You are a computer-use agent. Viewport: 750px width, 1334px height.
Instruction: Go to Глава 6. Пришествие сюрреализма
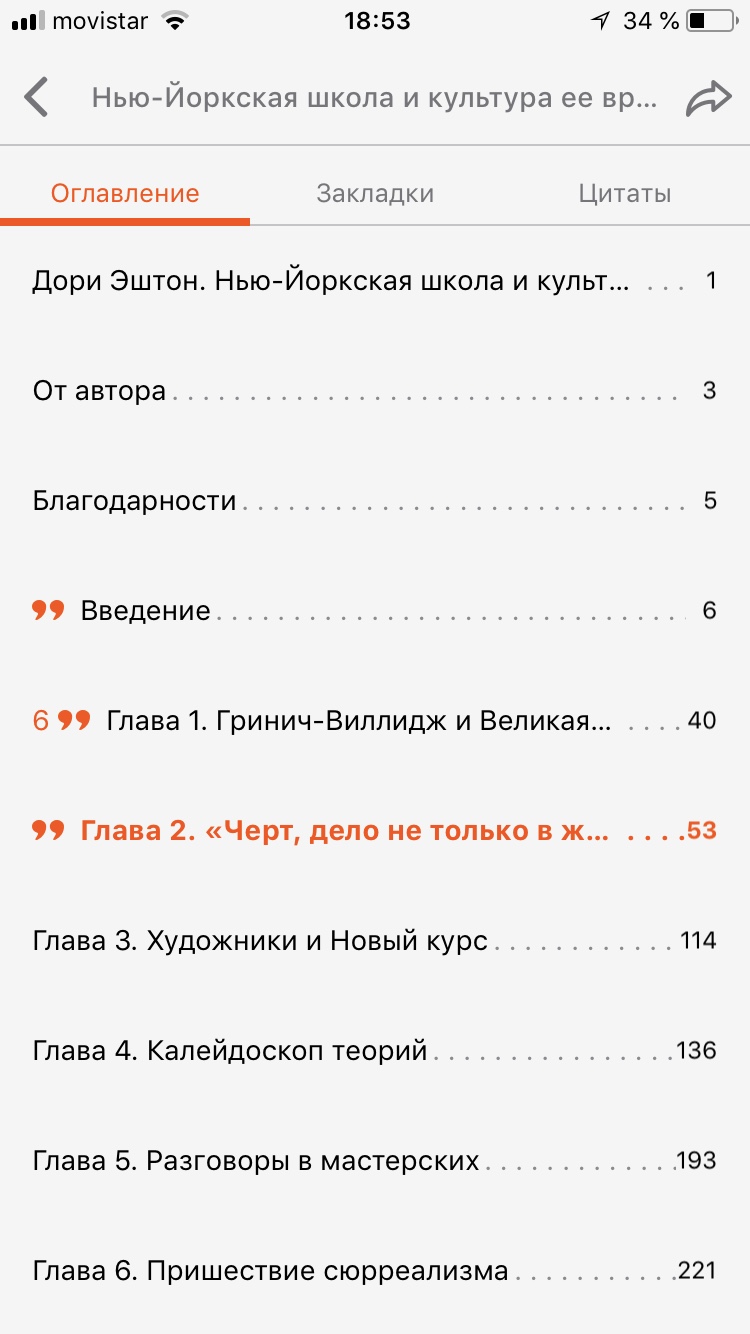coord(375,1271)
